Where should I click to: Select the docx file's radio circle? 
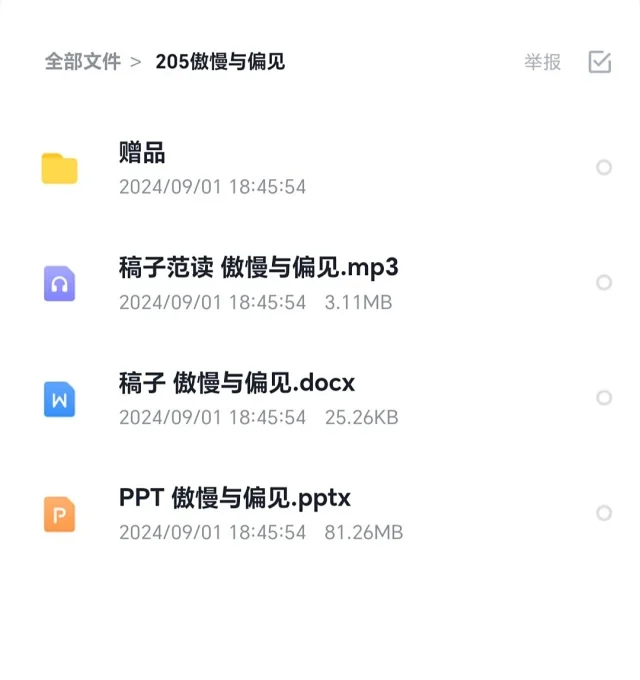click(x=603, y=398)
